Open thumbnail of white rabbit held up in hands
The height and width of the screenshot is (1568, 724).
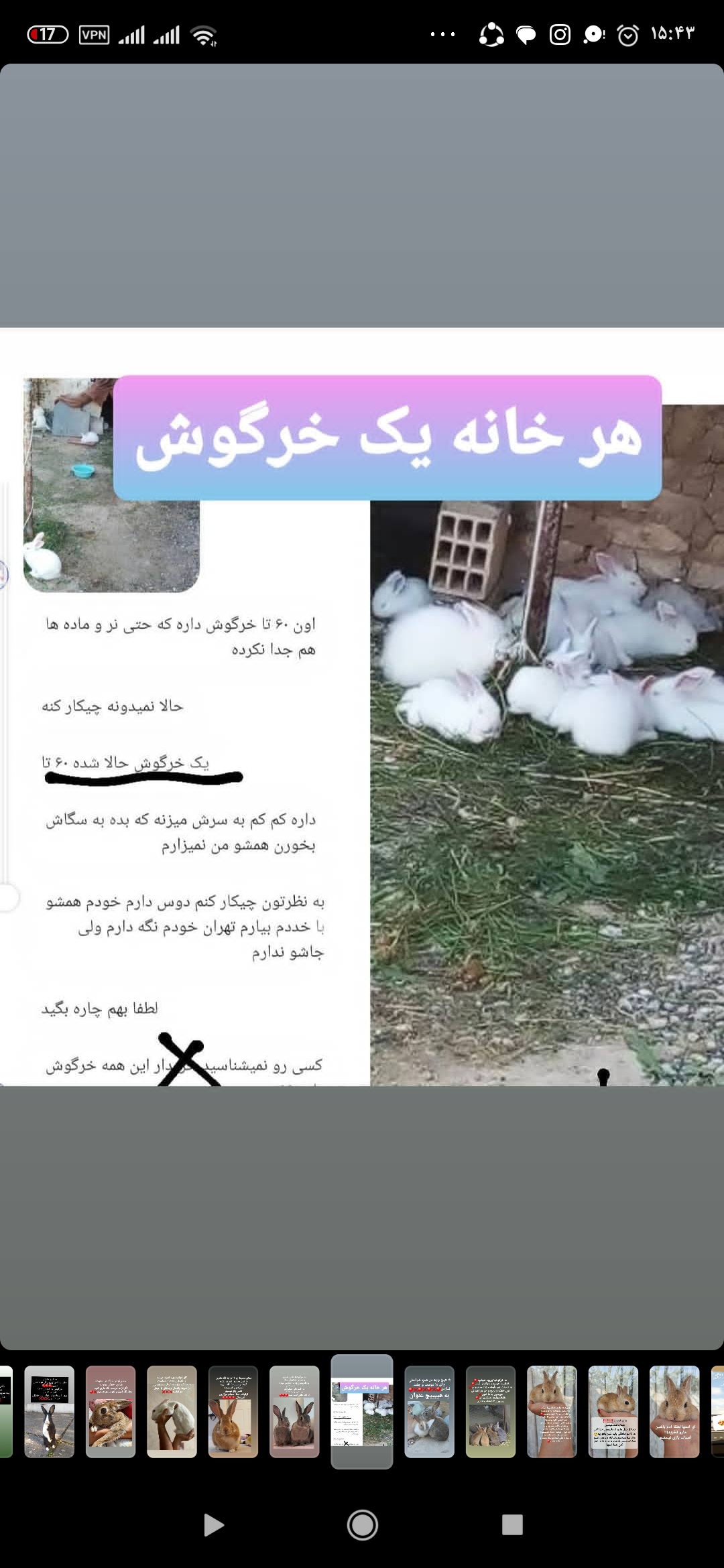click(x=172, y=1412)
